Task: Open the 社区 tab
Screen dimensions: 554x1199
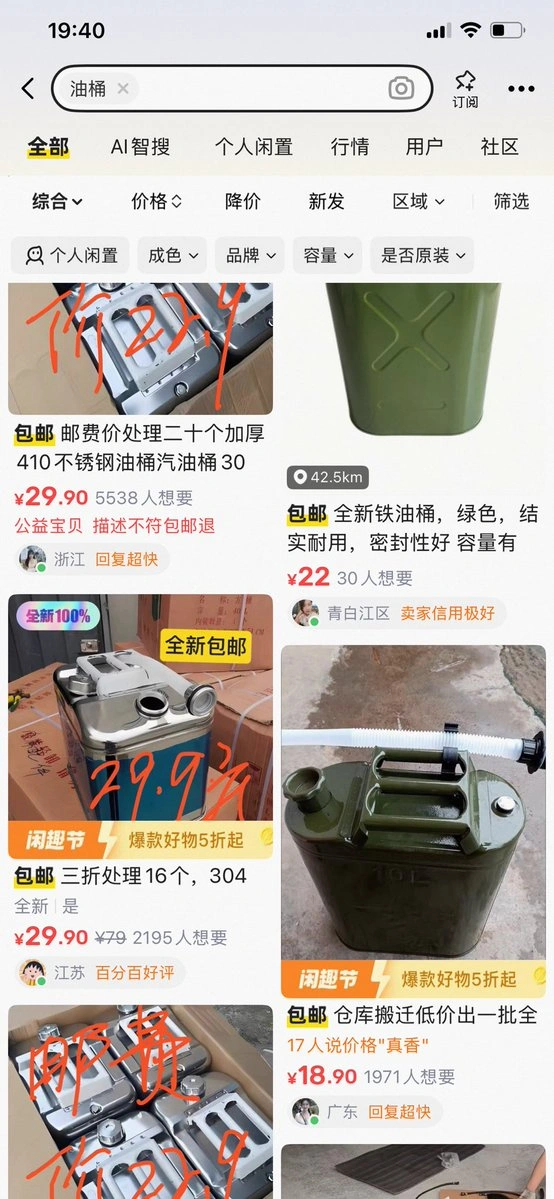Action: point(500,147)
